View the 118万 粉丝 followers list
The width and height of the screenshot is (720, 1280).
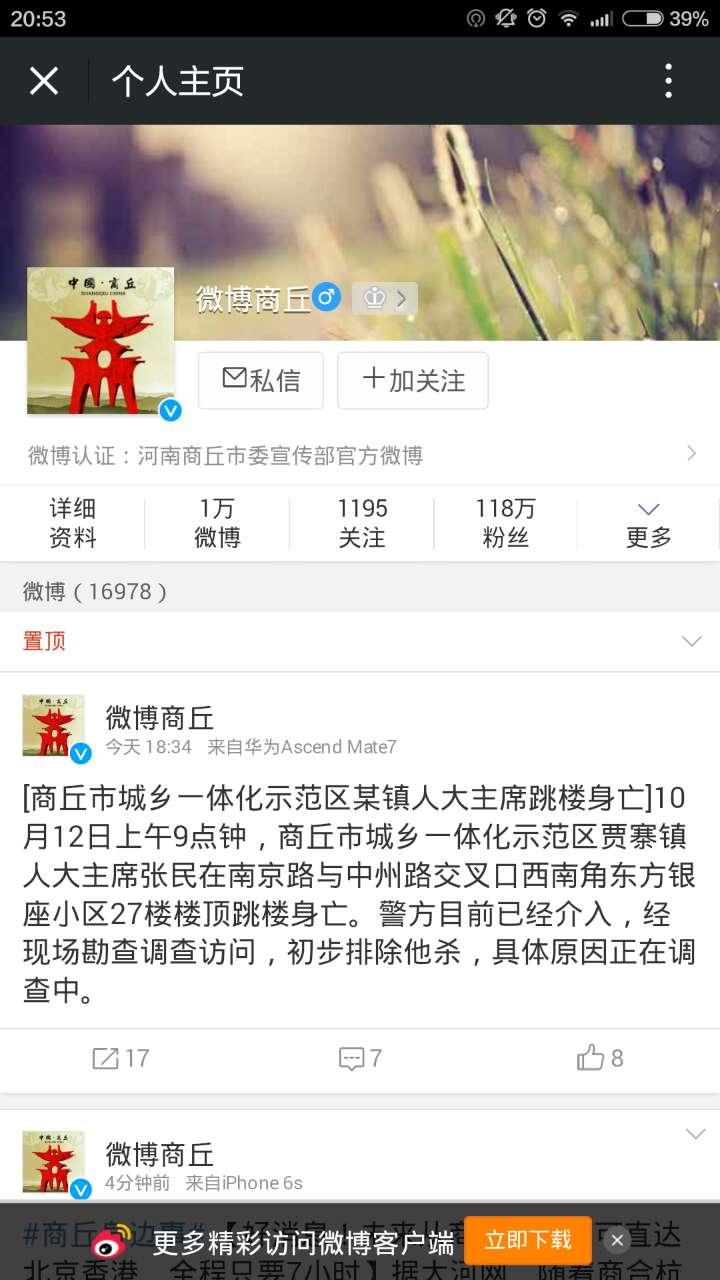(505, 523)
